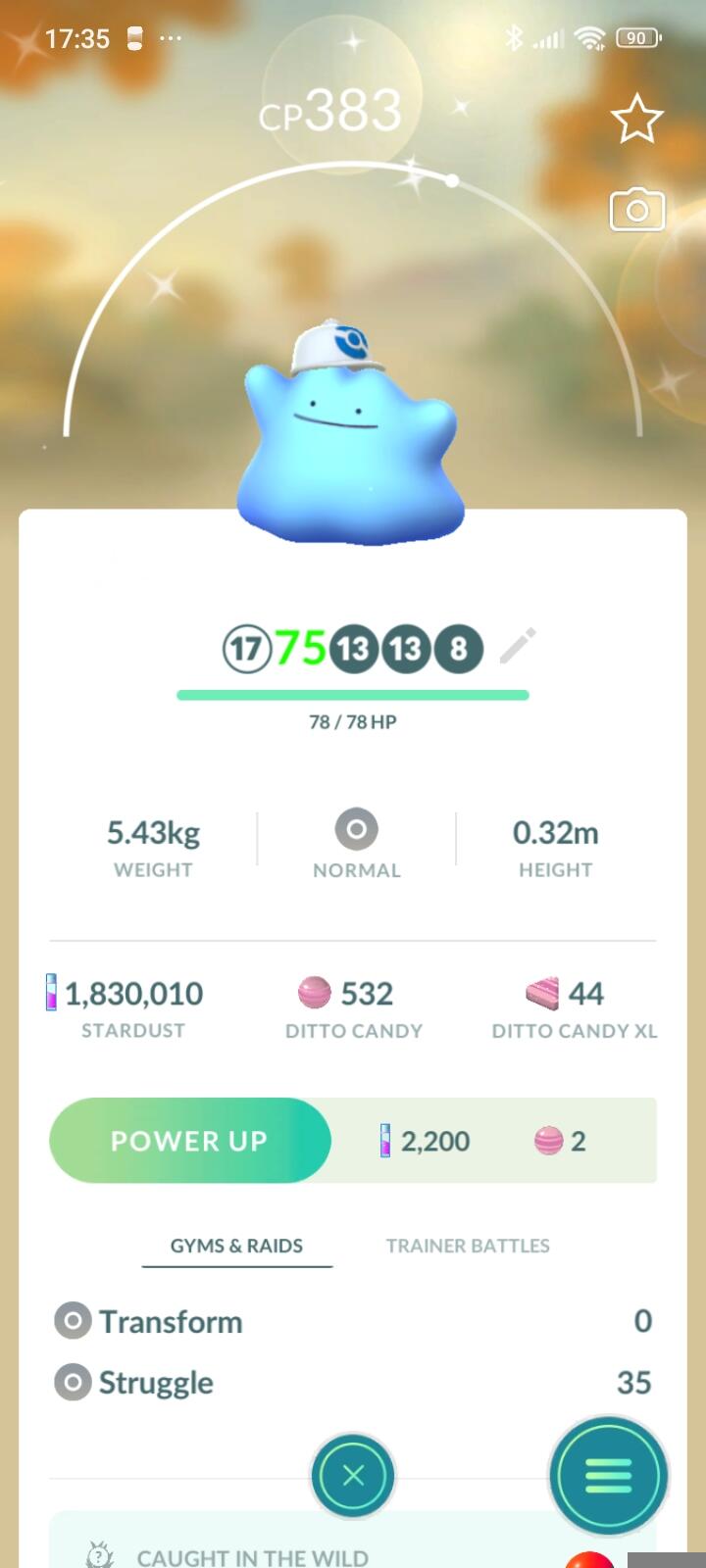706x1568 pixels.
Task: Power up Ditto for 2,200 stardust
Action: (x=190, y=1141)
